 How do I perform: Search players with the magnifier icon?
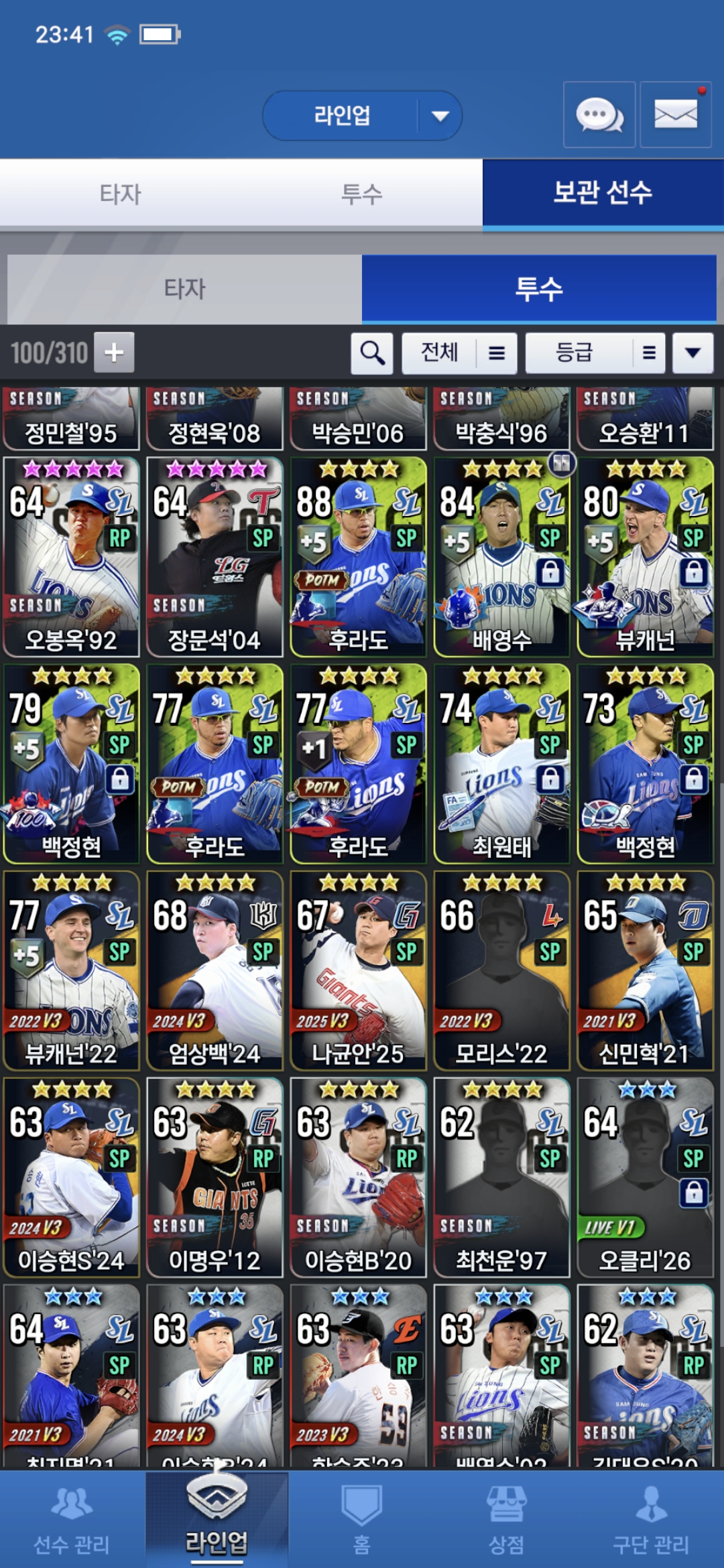click(x=372, y=352)
